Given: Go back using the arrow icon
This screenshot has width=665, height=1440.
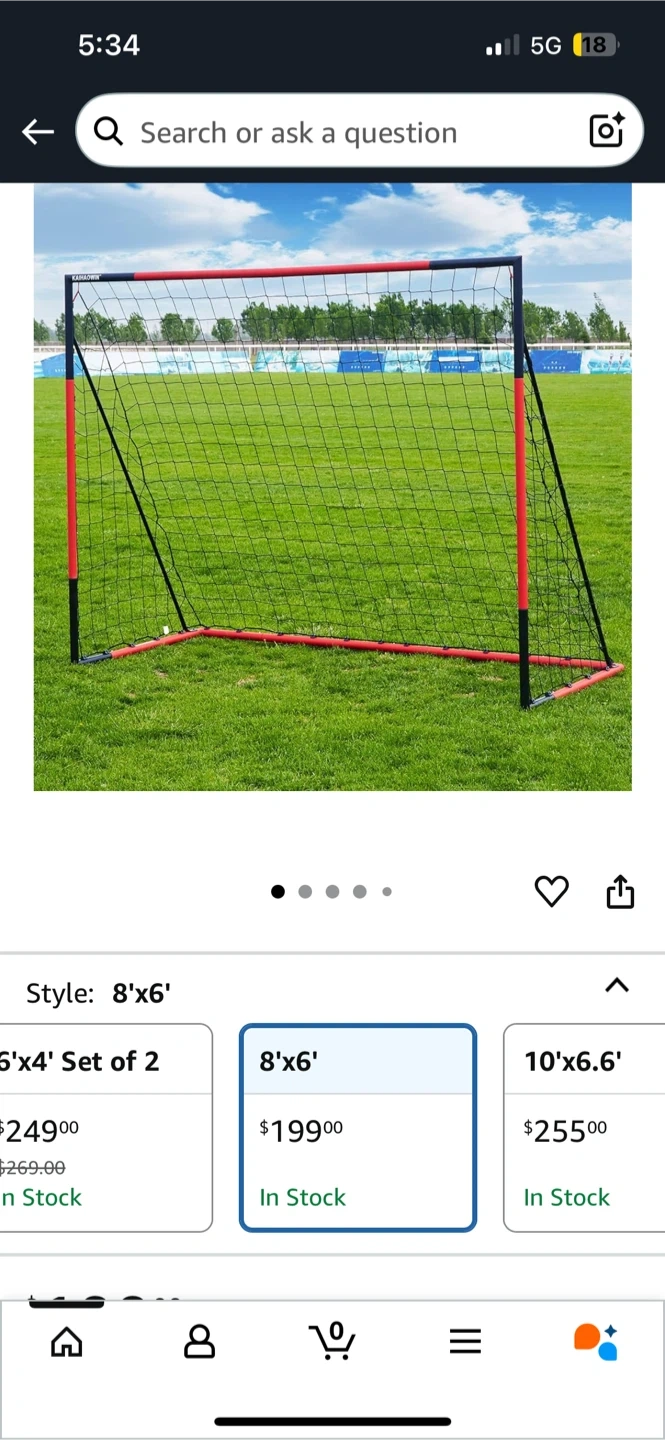Looking at the screenshot, I should 38,132.
